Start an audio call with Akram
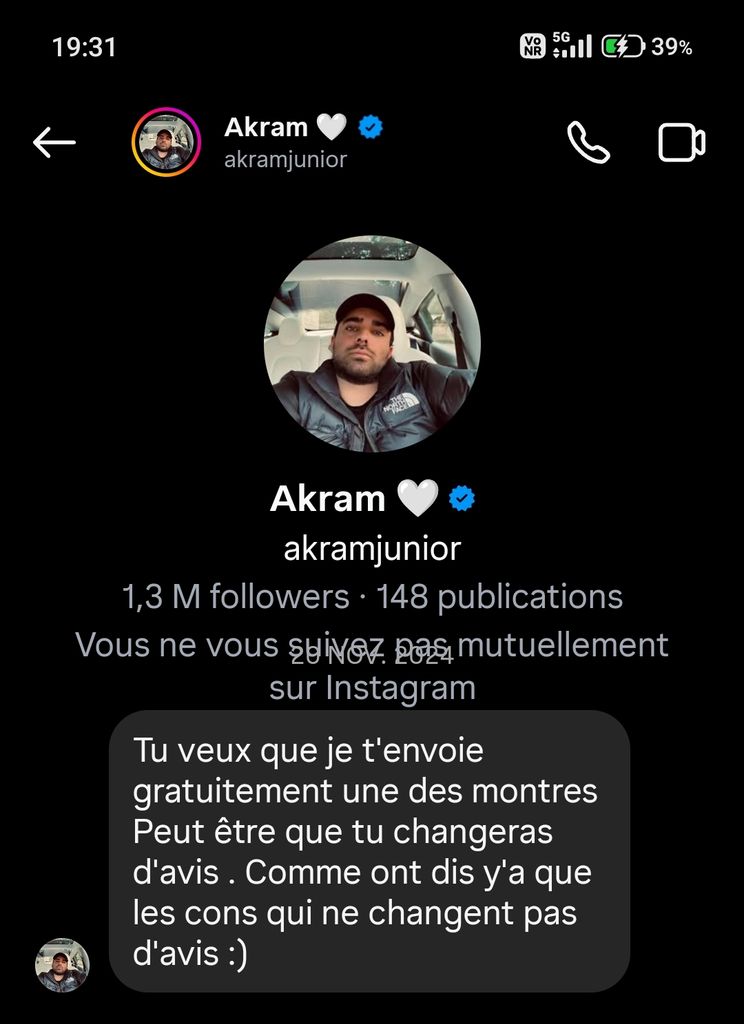 point(589,142)
